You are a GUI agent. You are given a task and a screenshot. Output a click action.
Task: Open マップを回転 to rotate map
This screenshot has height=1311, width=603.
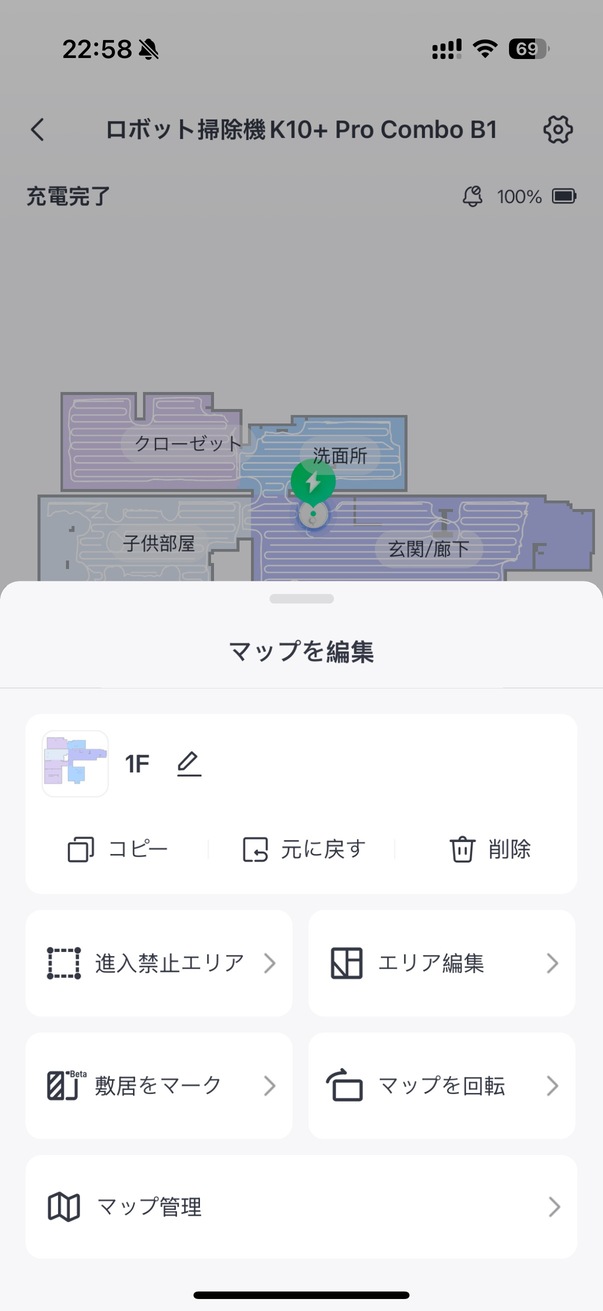442,1086
